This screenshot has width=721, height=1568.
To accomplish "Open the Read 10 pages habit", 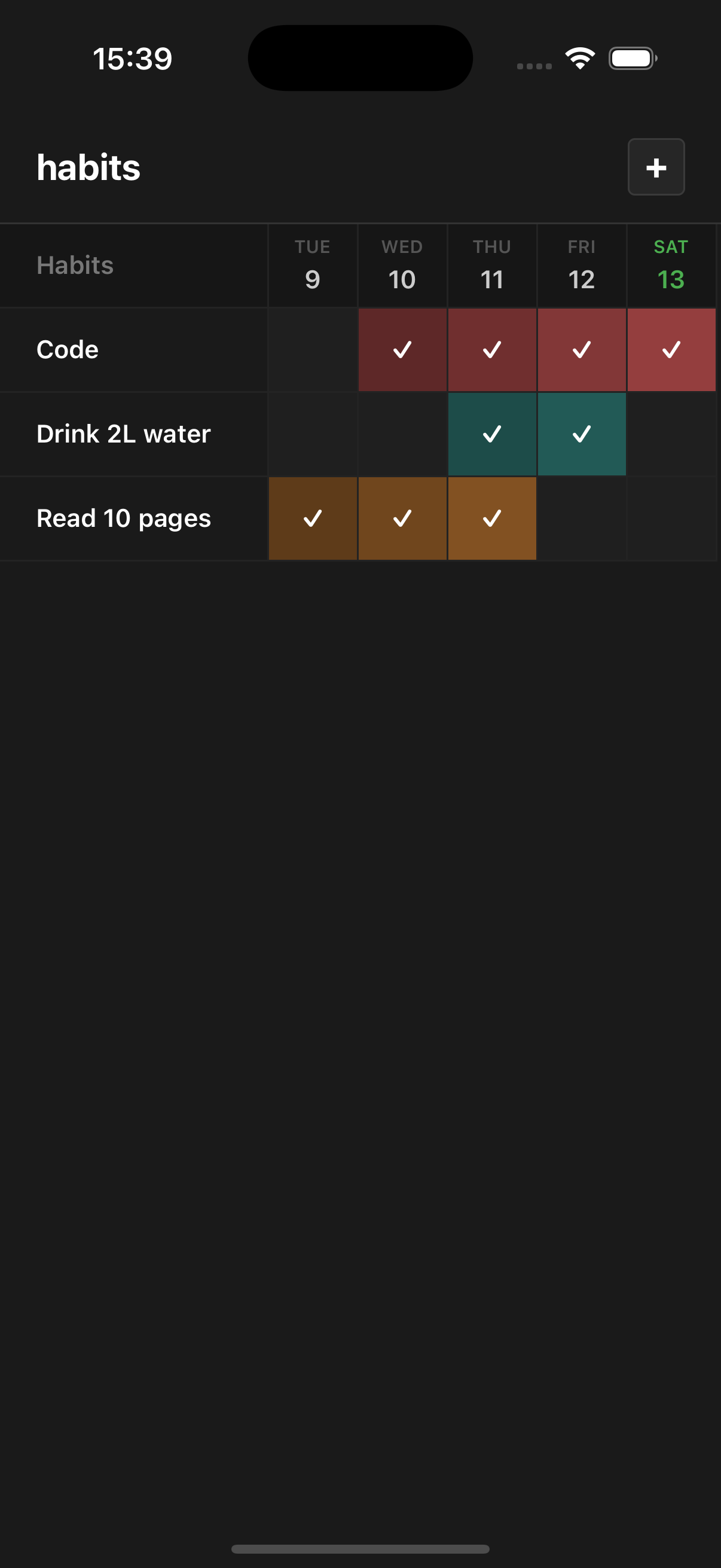I will click(124, 518).
